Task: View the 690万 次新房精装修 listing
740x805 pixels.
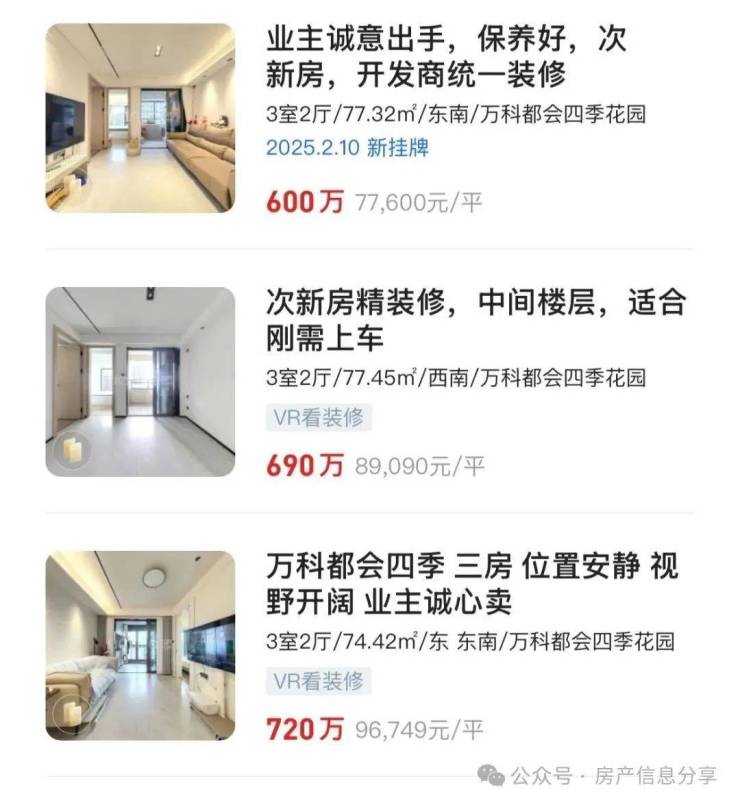Action: [x=475, y=319]
